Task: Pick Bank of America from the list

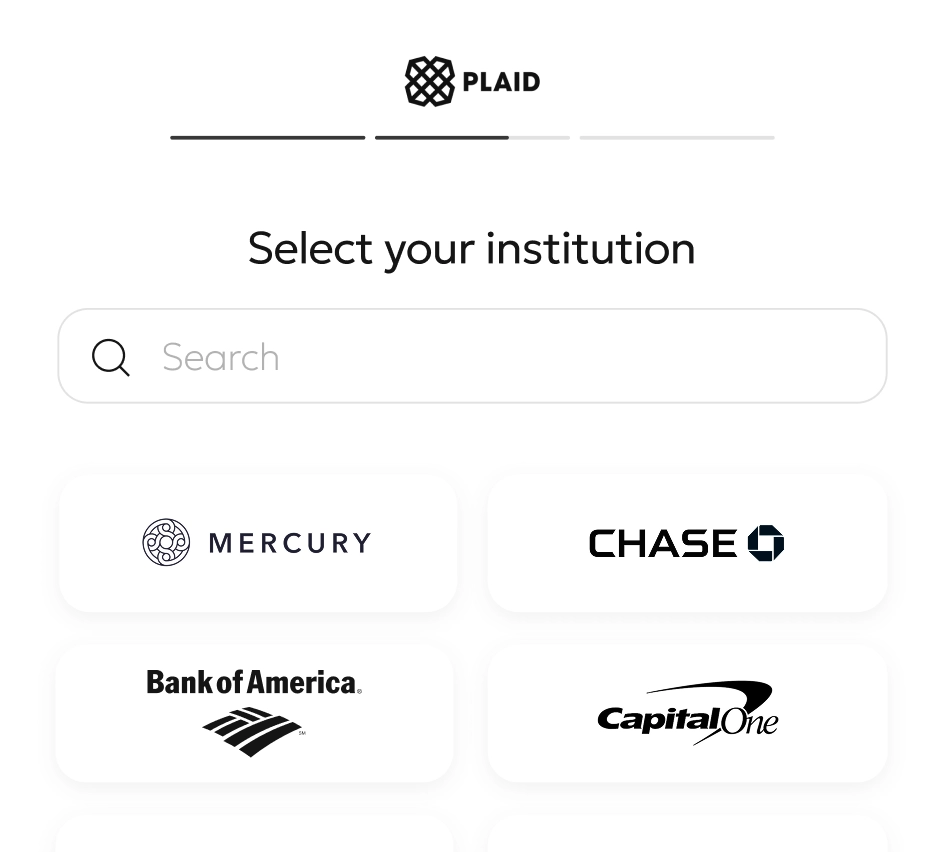Action: [255, 712]
